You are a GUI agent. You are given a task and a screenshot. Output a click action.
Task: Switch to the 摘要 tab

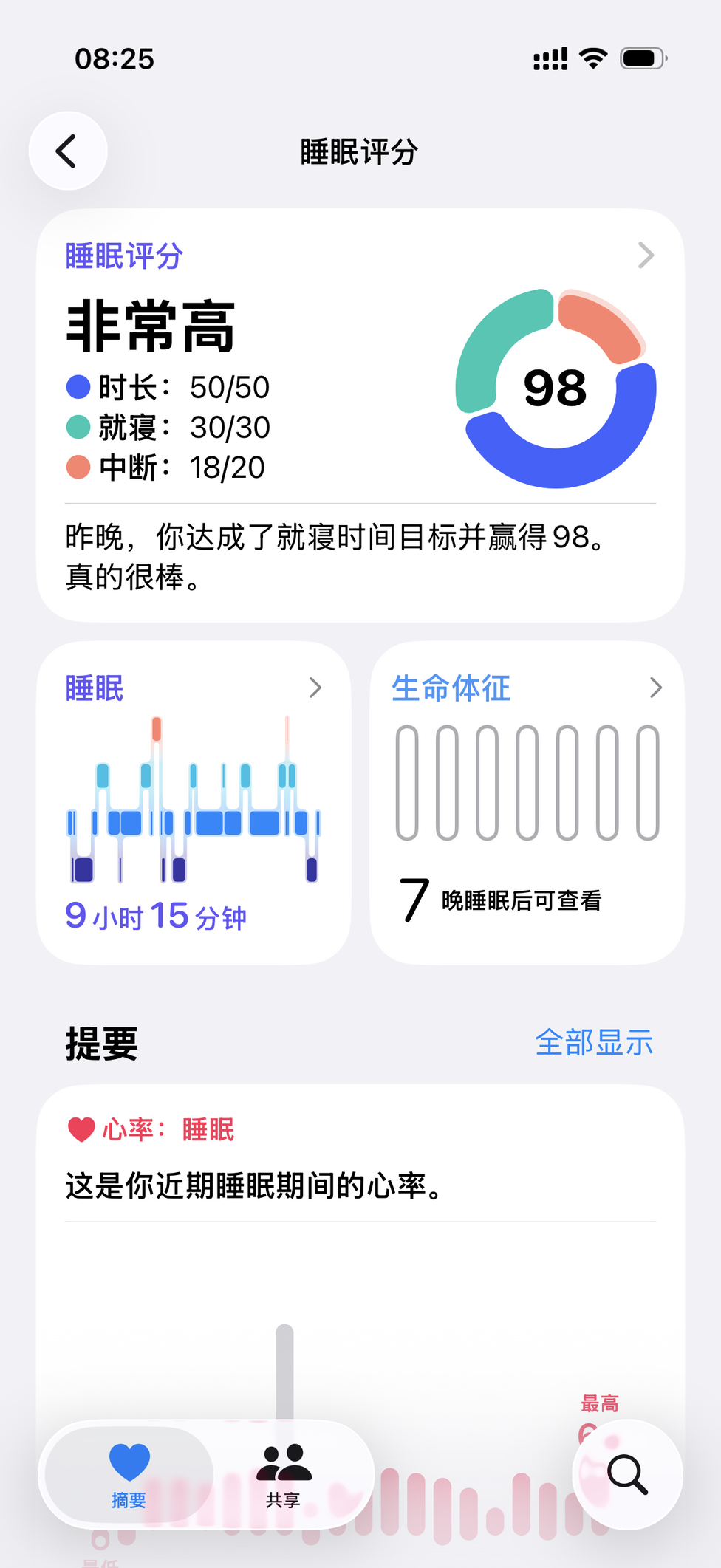coord(129,1474)
